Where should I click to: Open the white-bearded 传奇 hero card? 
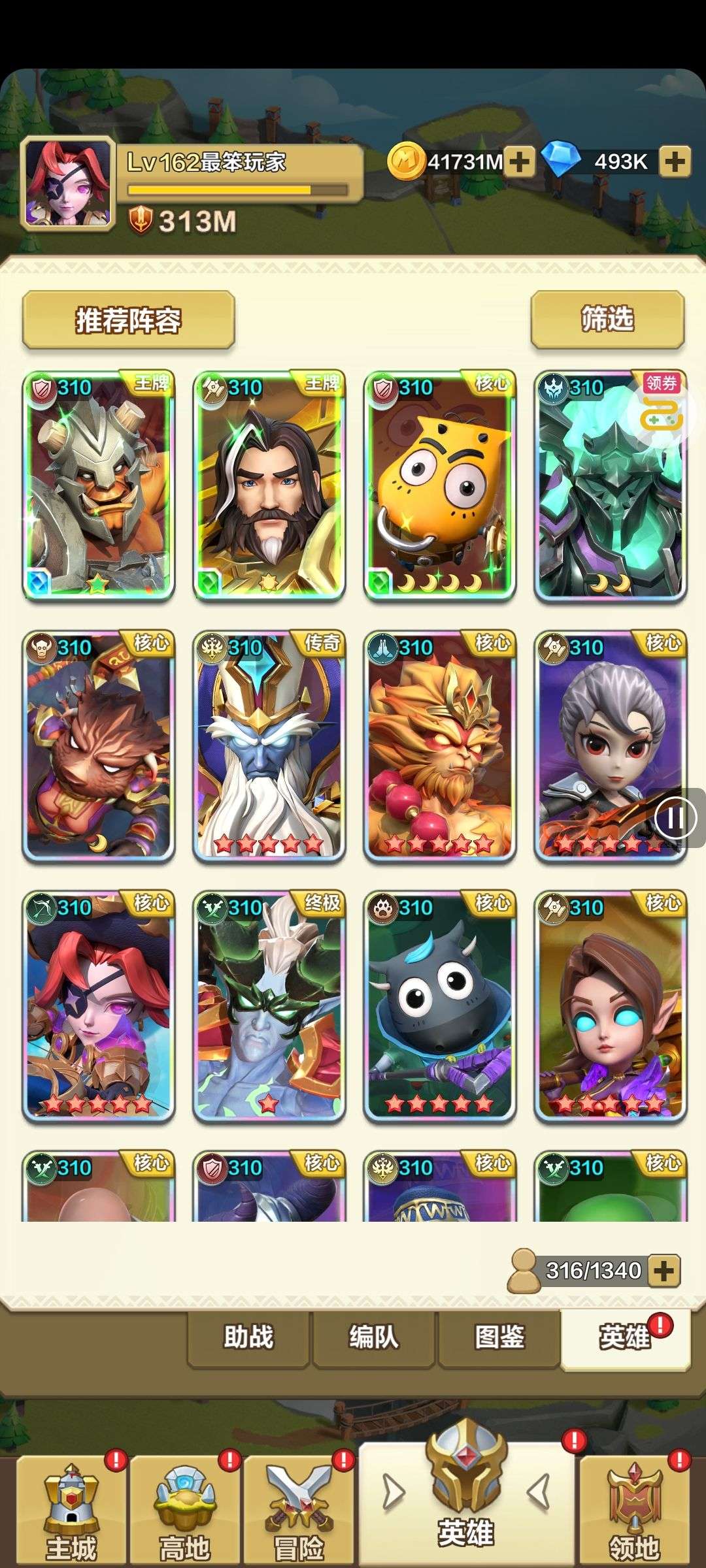pyautogui.click(x=269, y=745)
